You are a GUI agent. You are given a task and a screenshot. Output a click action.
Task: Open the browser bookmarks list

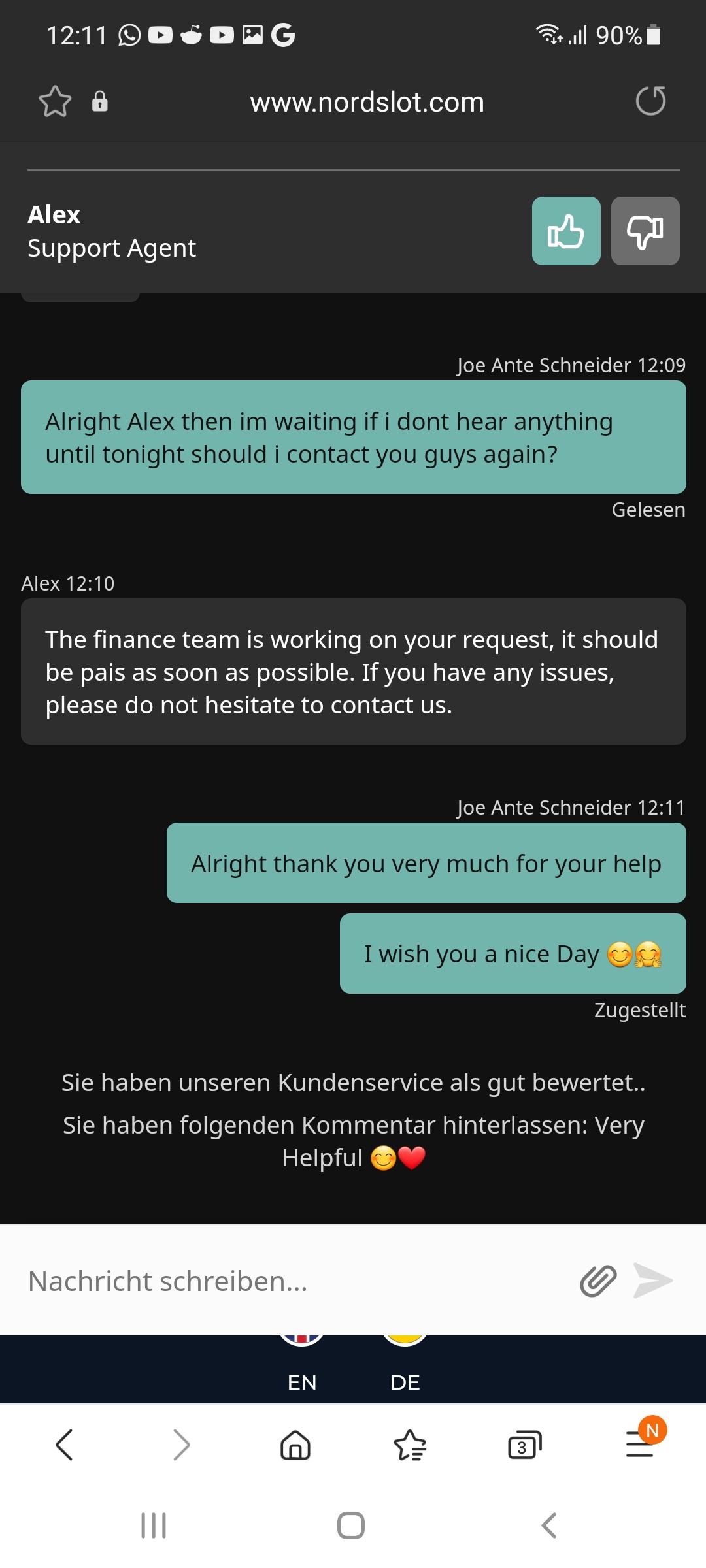(x=410, y=1445)
